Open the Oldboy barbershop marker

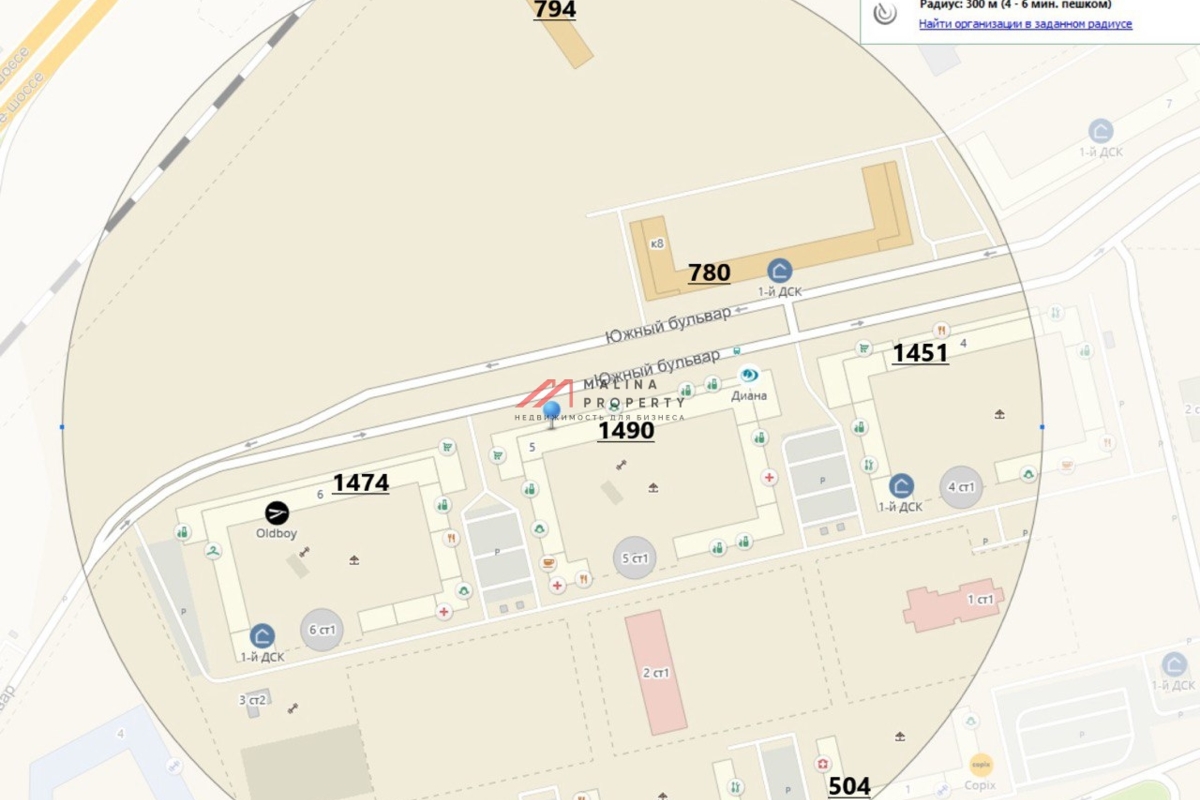point(277,512)
